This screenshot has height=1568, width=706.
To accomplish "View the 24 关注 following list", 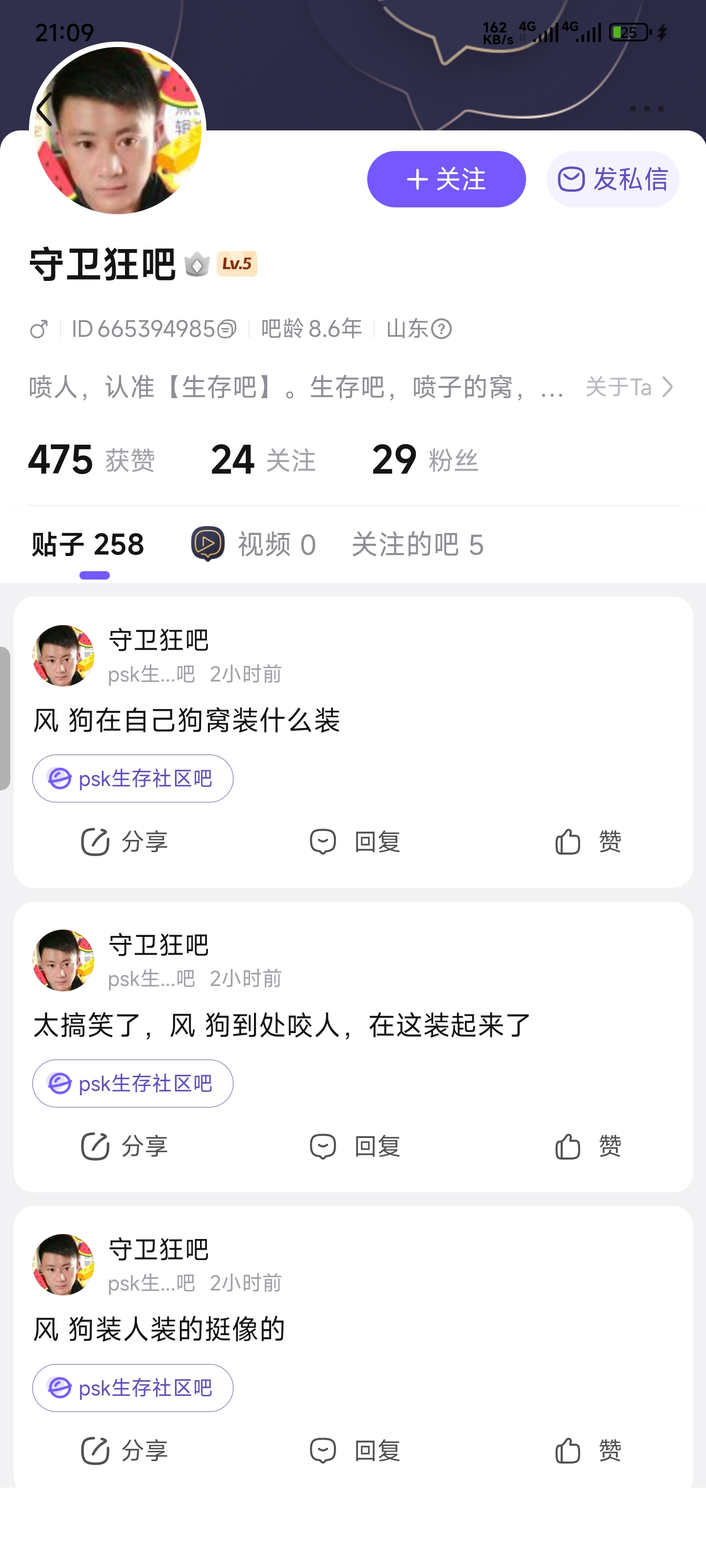I will coord(263,459).
